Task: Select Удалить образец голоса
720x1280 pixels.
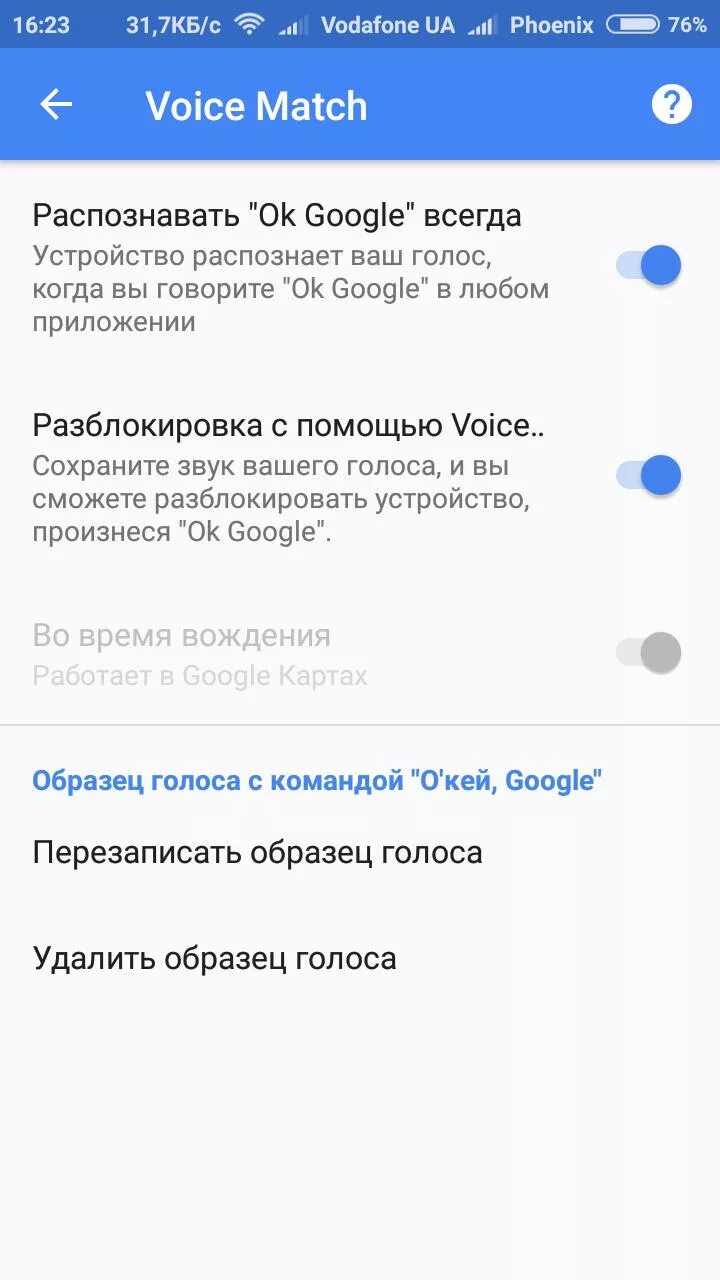Action: (x=215, y=959)
